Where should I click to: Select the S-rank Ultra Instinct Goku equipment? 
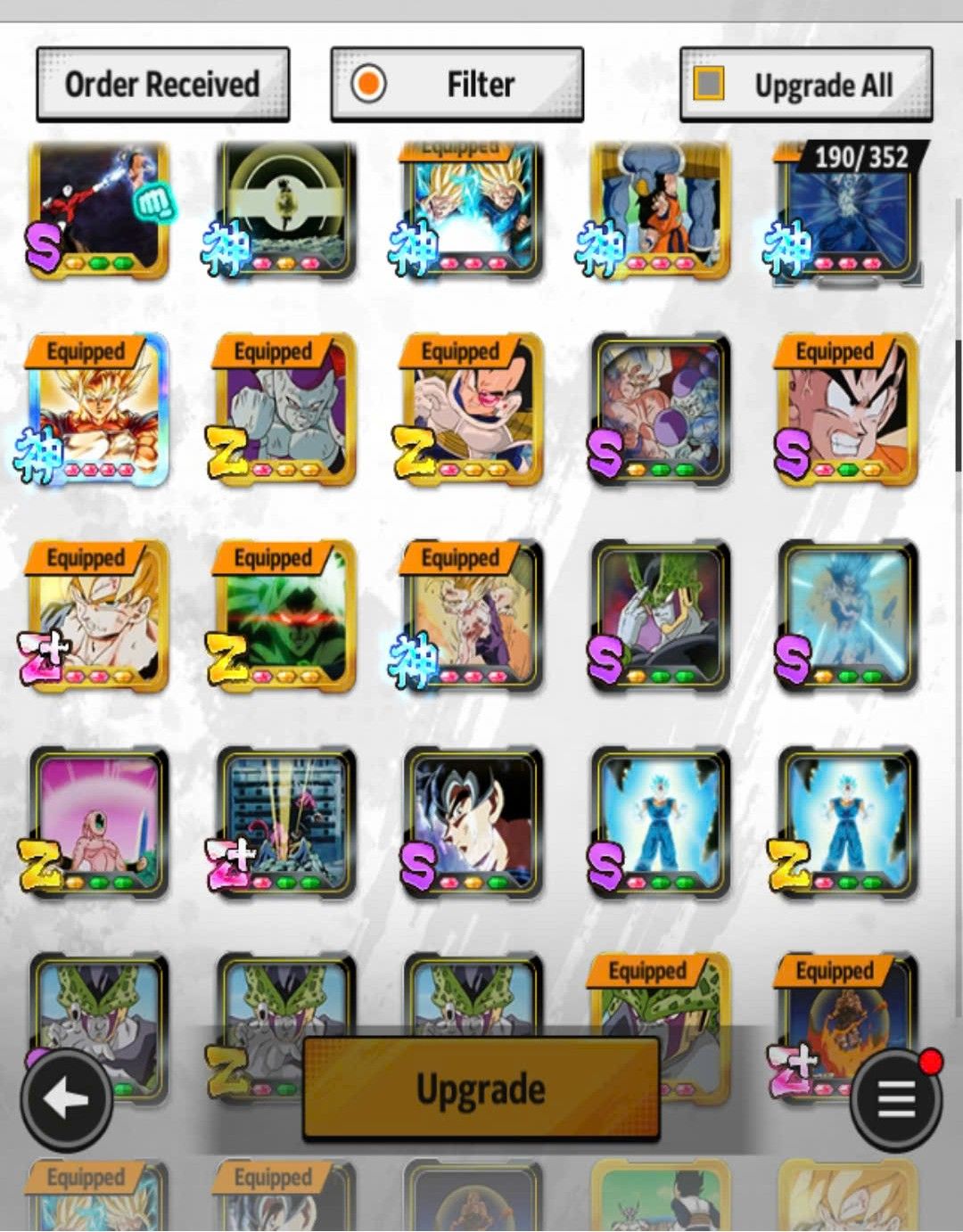pos(473,822)
